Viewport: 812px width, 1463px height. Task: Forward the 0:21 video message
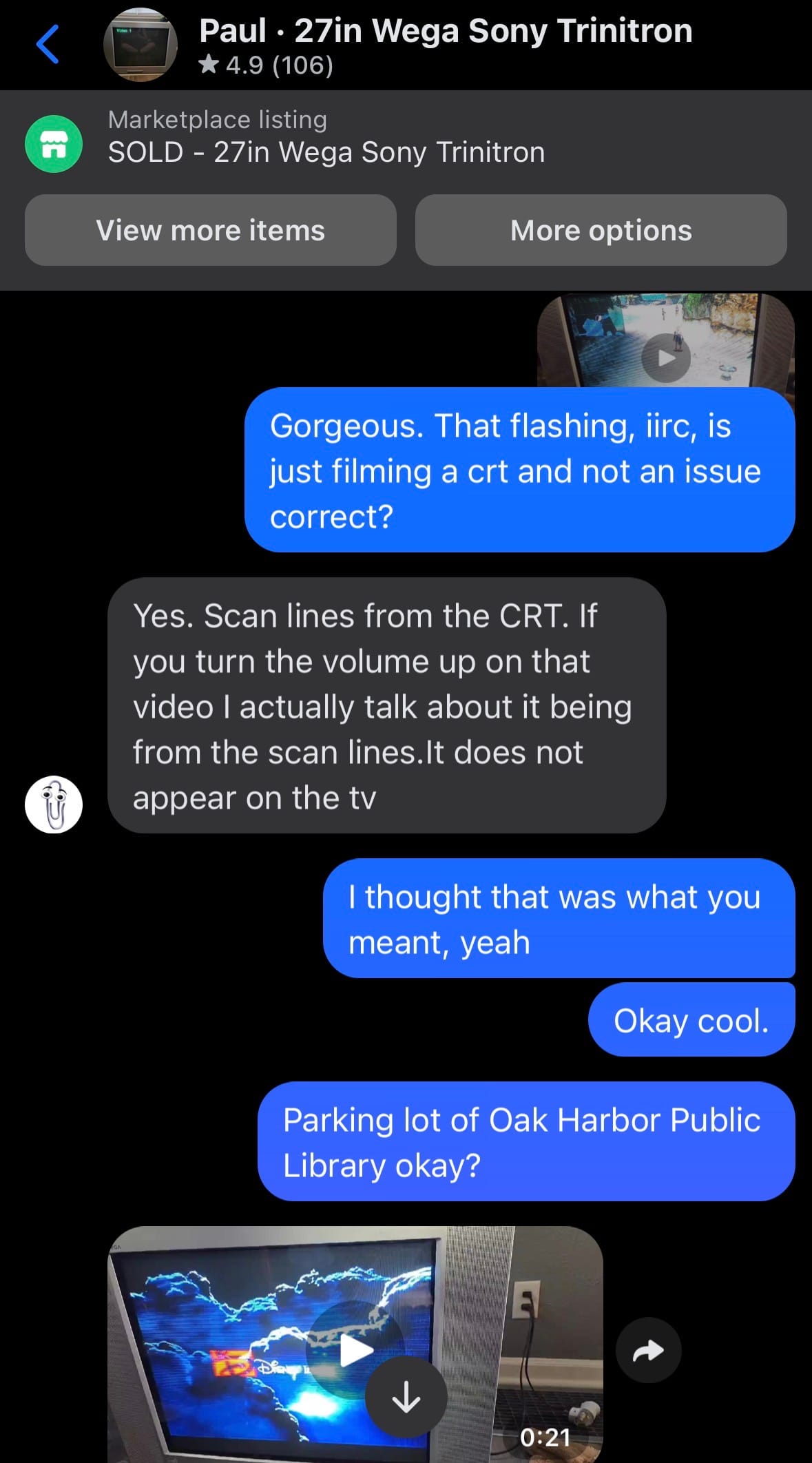click(x=648, y=1350)
